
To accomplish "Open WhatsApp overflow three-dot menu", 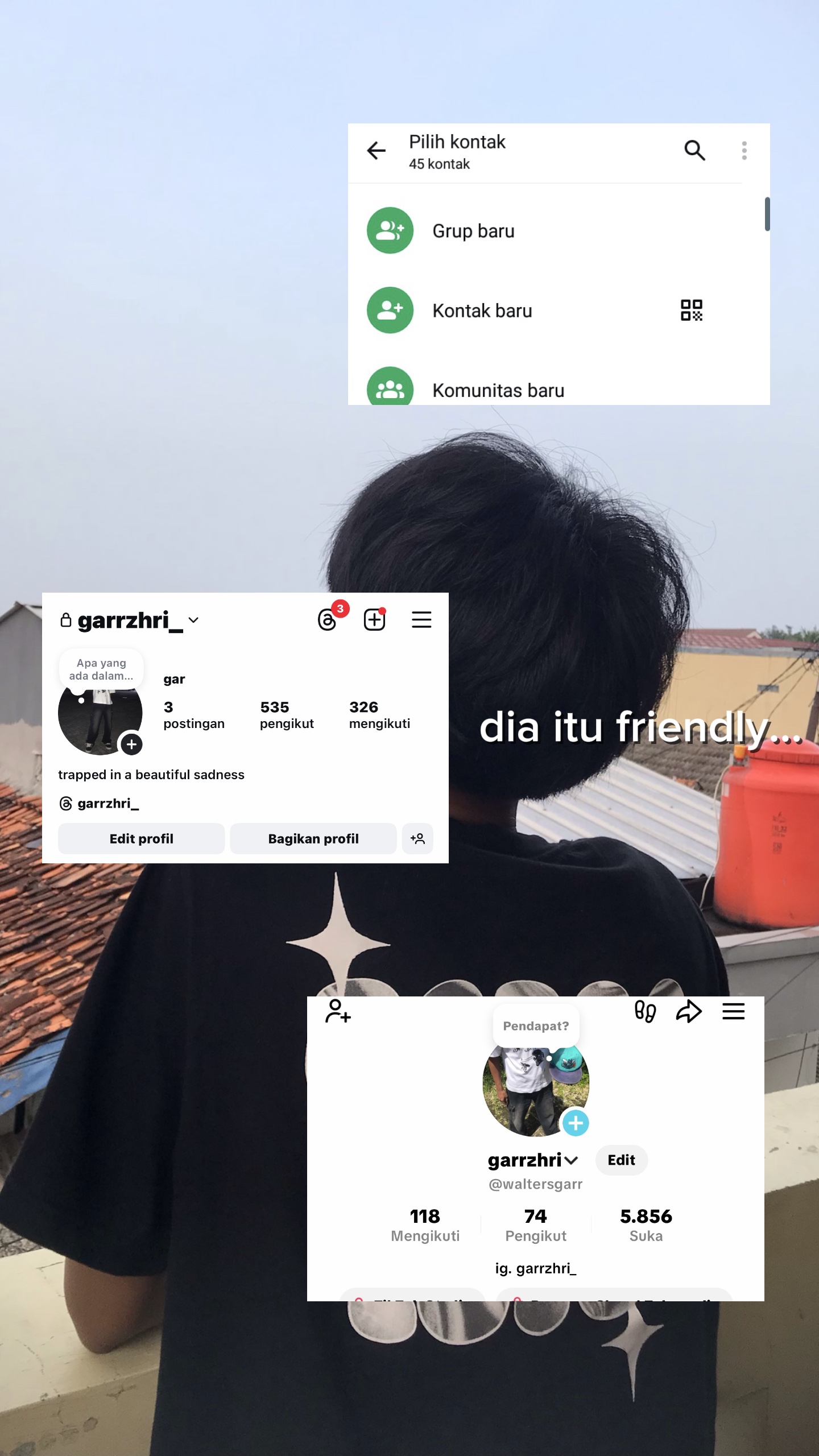I will coord(743,150).
